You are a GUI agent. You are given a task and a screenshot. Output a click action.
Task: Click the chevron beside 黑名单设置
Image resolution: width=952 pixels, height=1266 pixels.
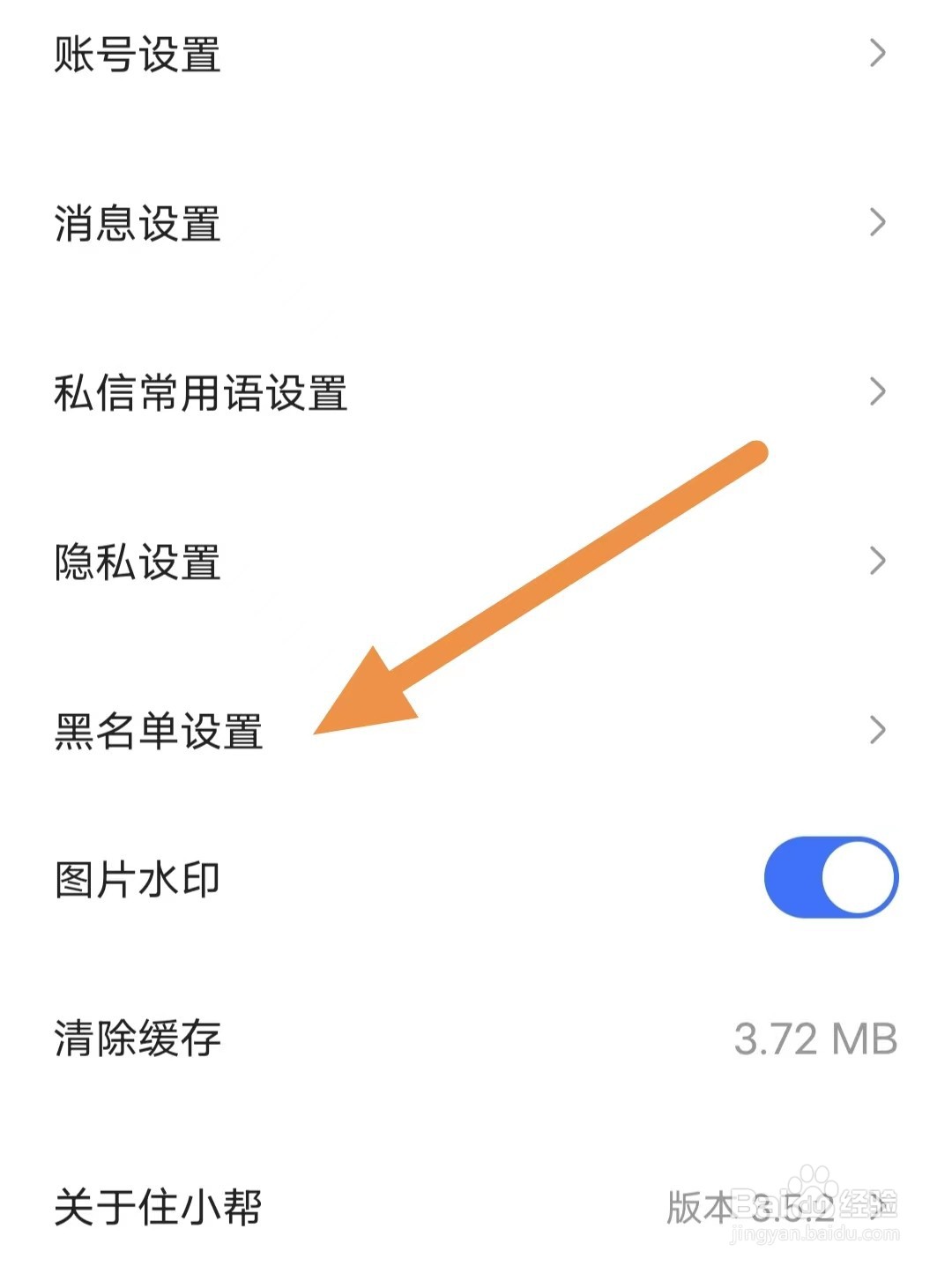[878, 730]
